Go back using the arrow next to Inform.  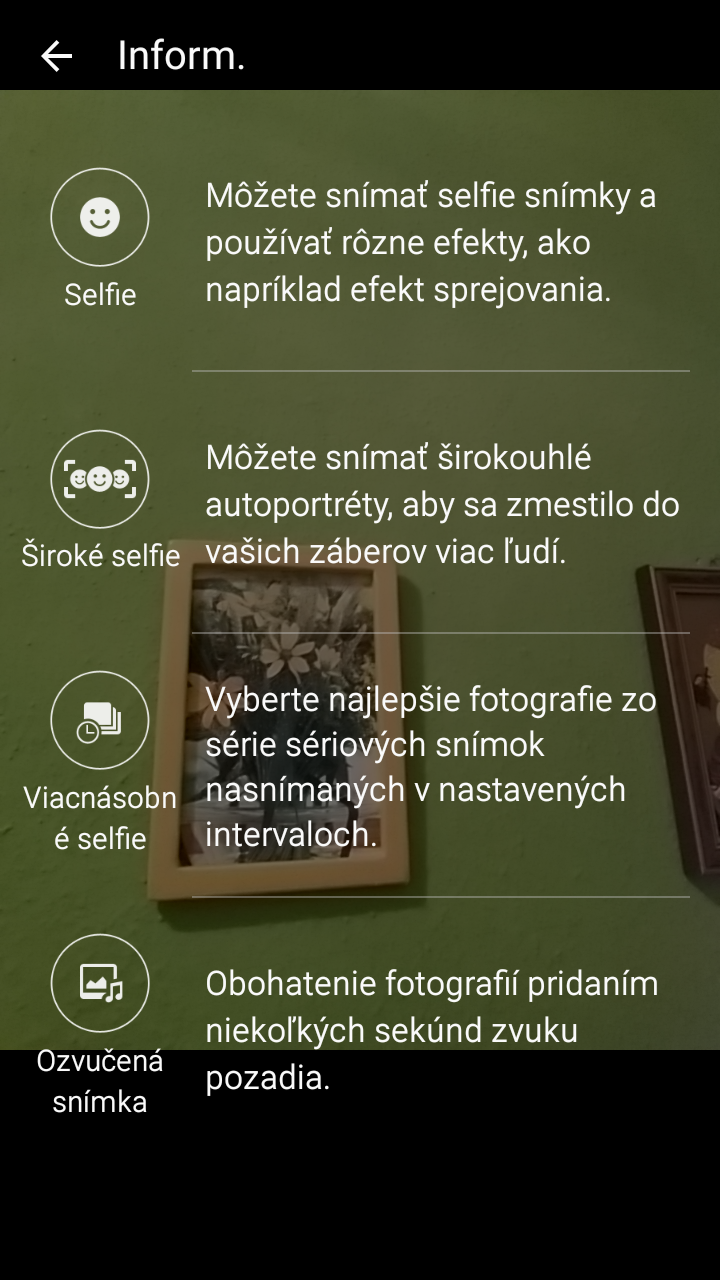pos(57,56)
